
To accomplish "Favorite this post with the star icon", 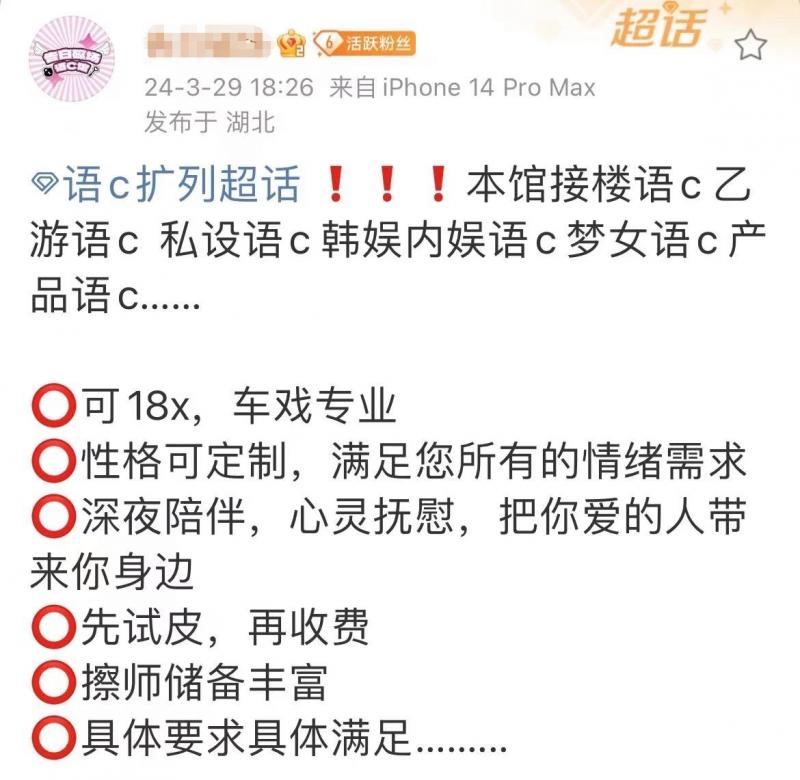I will (x=751, y=45).
